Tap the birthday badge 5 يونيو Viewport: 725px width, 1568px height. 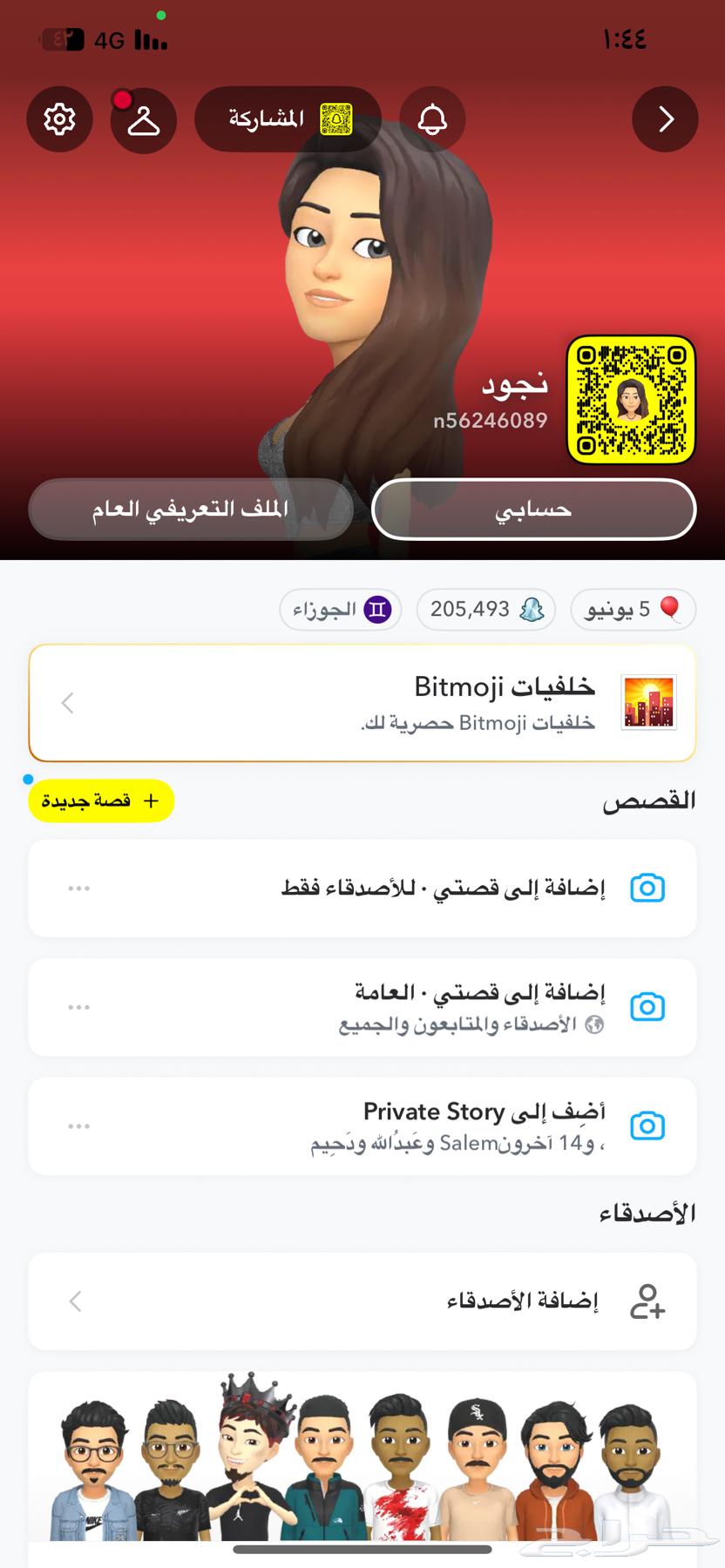tap(633, 610)
